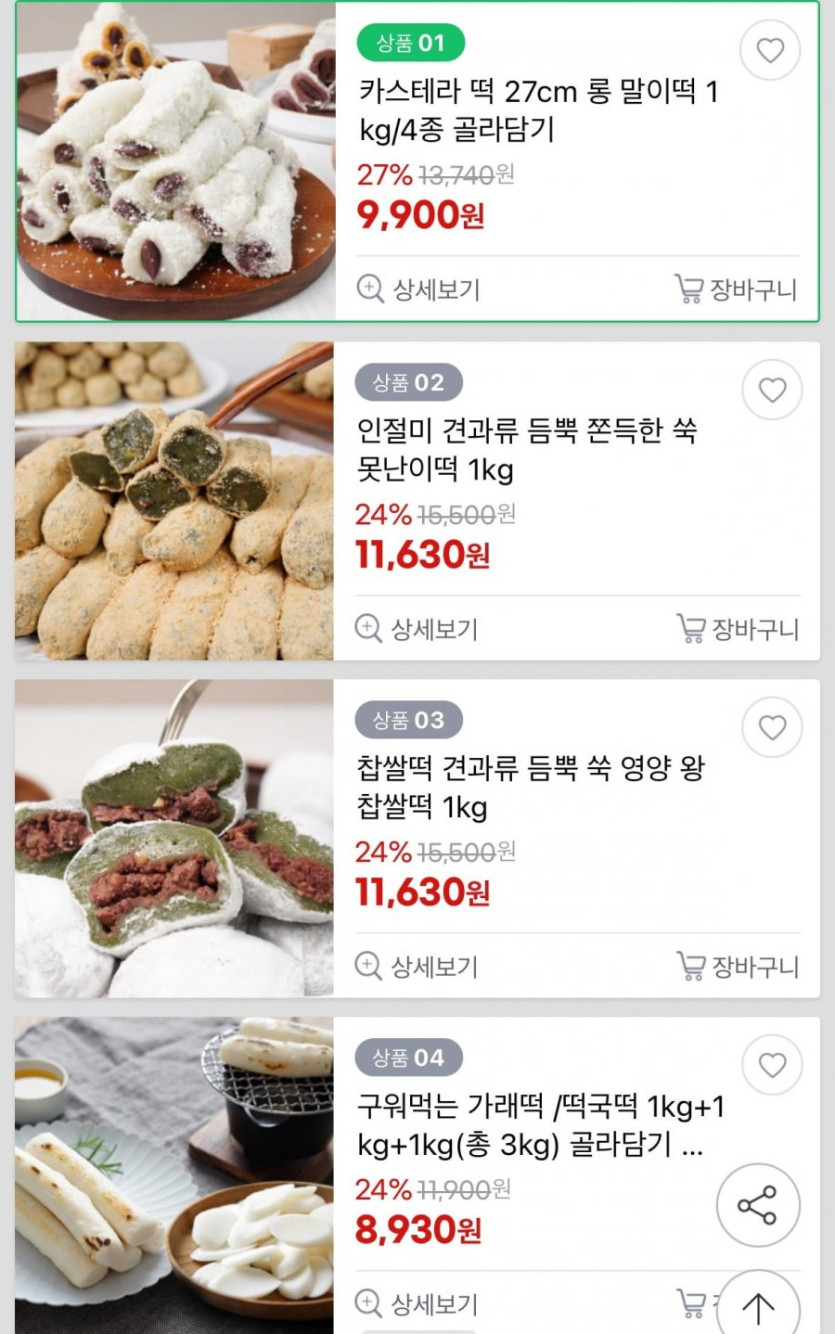Tap 상세보기 under 구워먹는 가래떡

[417, 1304]
